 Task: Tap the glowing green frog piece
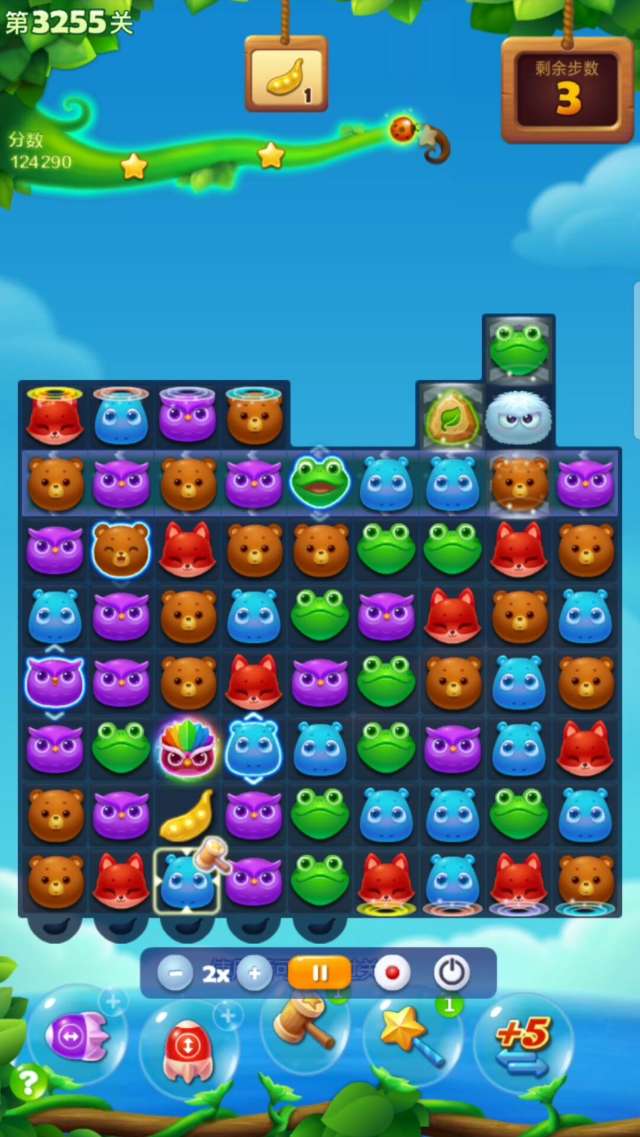[320, 480]
